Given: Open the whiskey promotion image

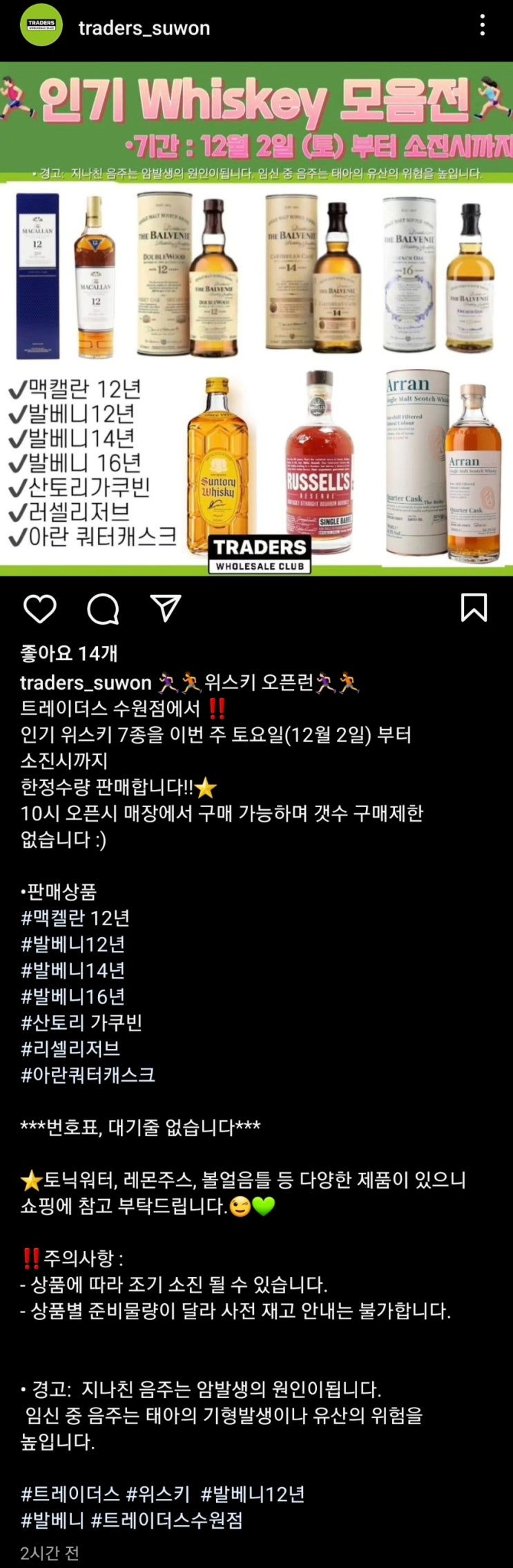Looking at the screenshot, I should (256, 319).
